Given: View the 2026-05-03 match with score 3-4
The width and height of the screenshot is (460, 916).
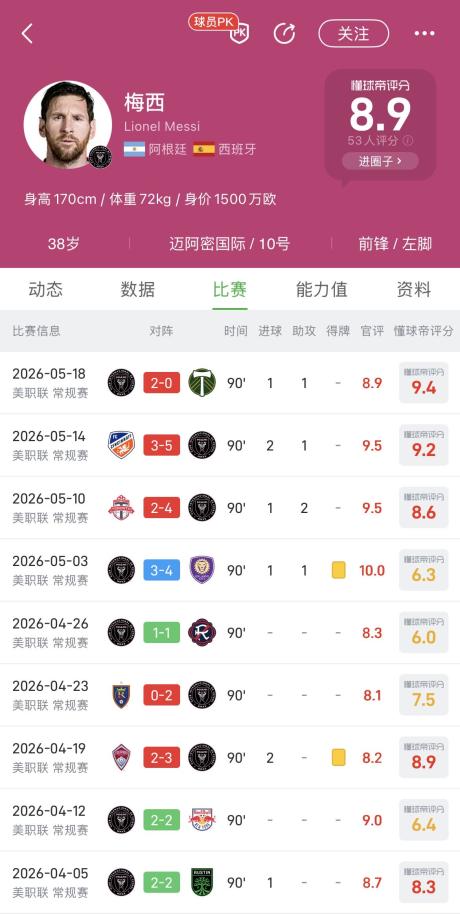Looking at the screenshot, I should [230, 570].
